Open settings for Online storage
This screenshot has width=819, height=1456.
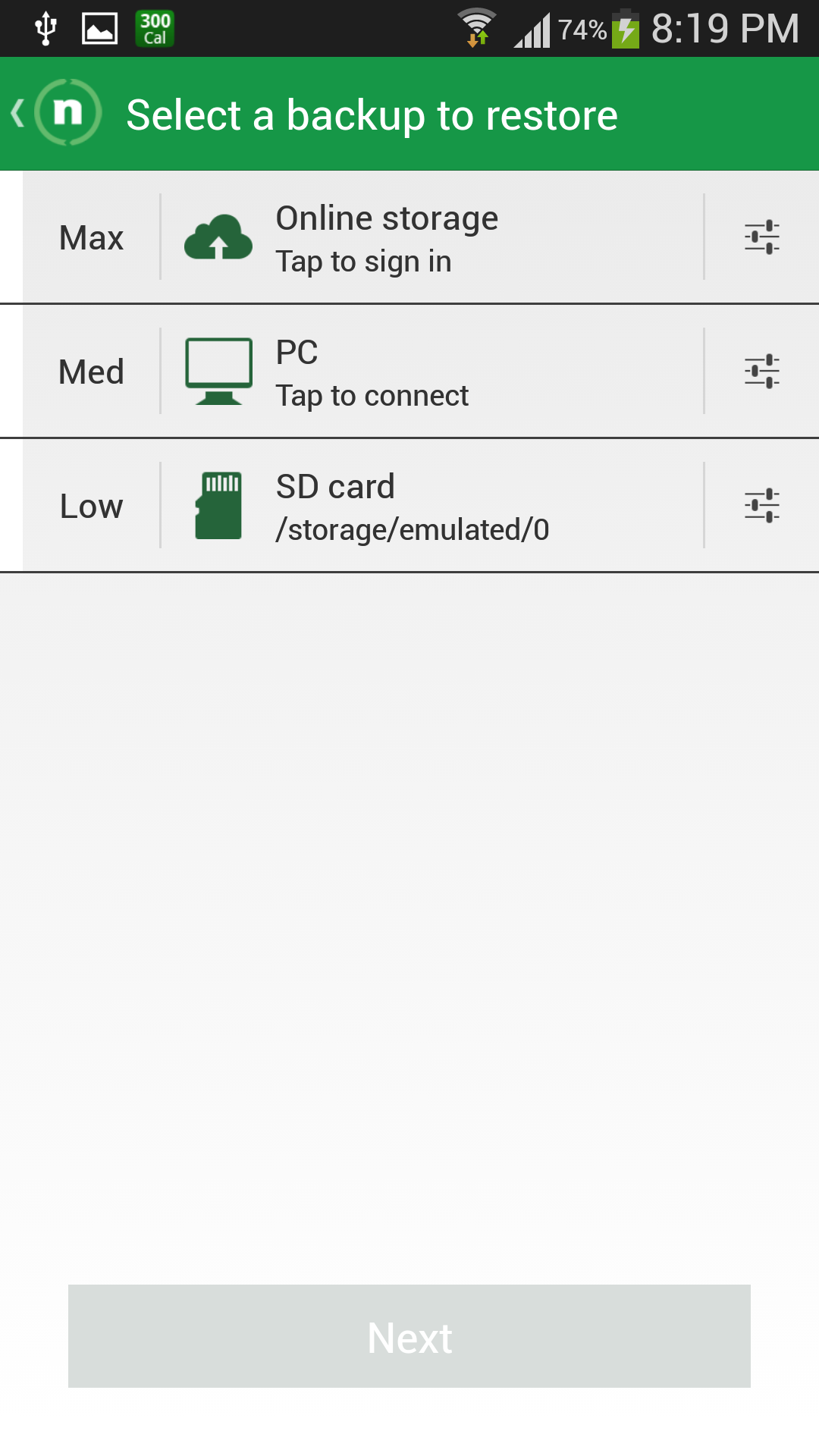point(761,237)
